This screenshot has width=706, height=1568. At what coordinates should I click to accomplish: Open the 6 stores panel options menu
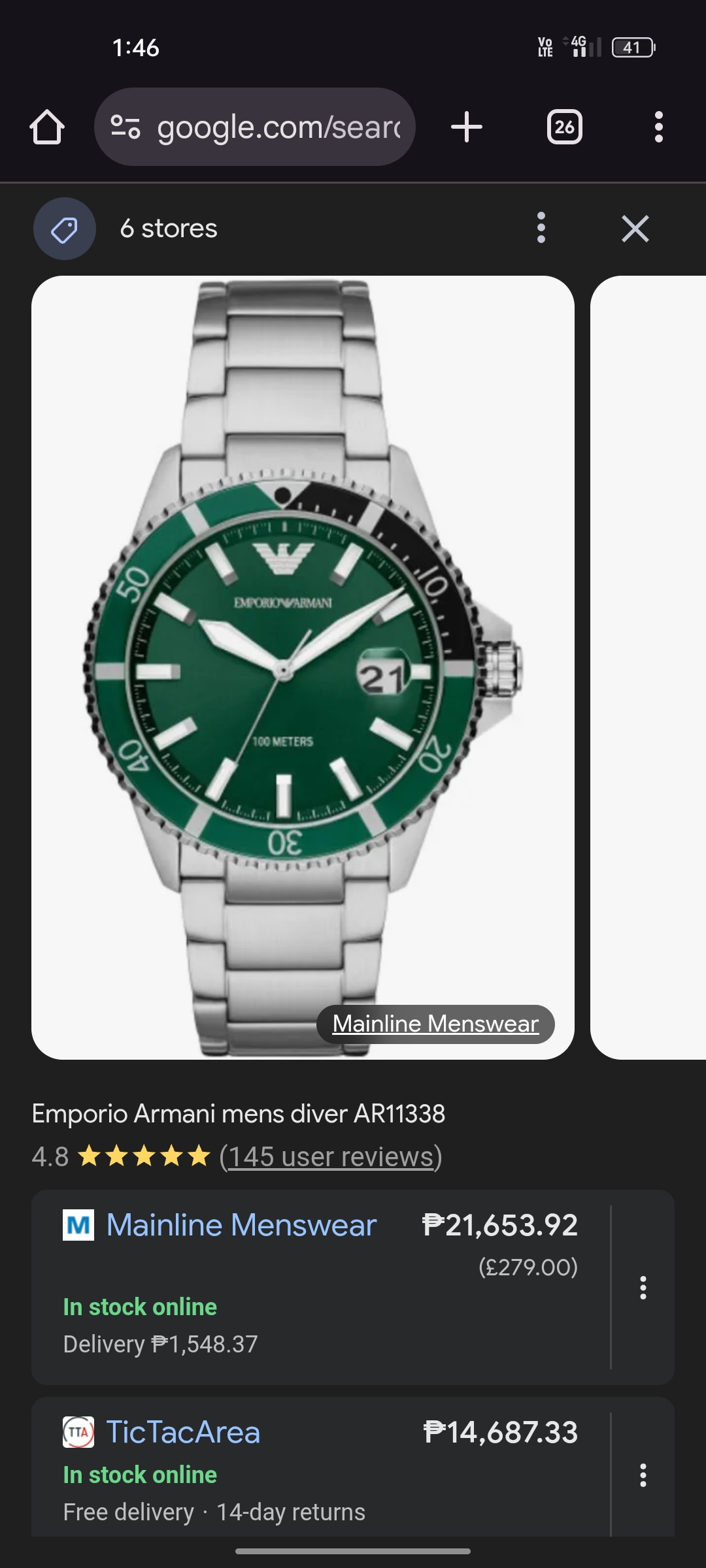click(541, 228)
